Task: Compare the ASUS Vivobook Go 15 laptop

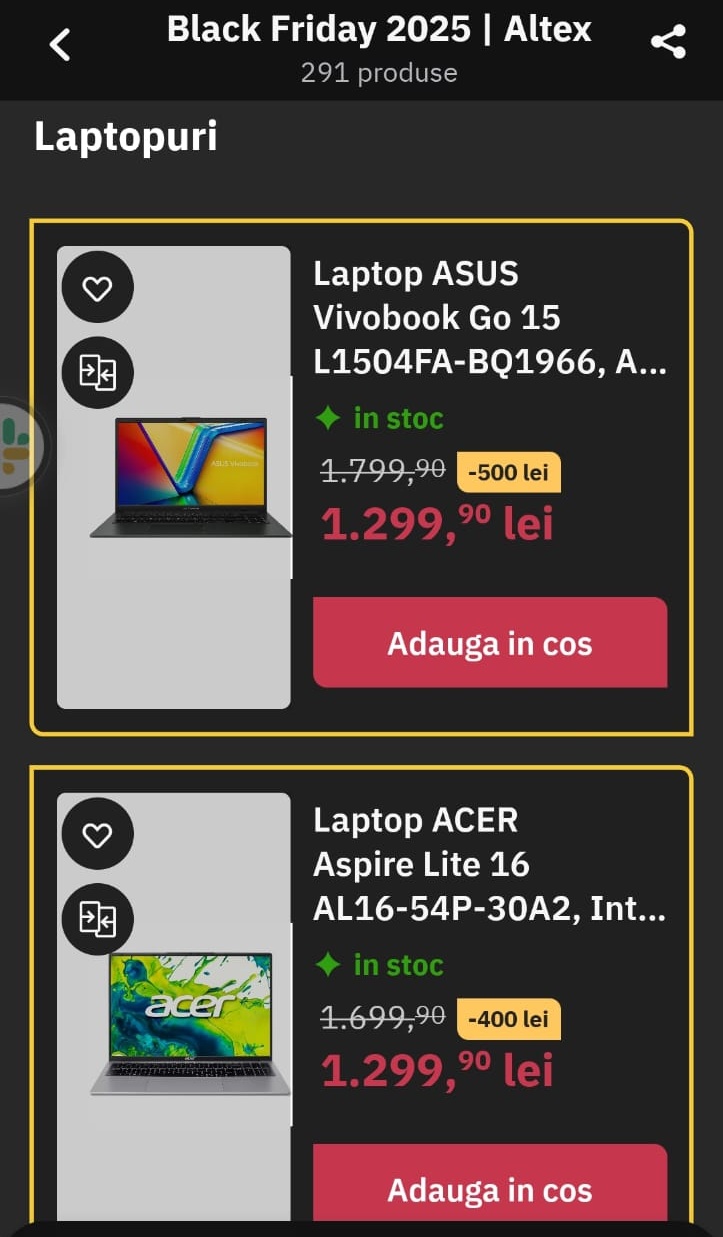Action: point(97,373)
